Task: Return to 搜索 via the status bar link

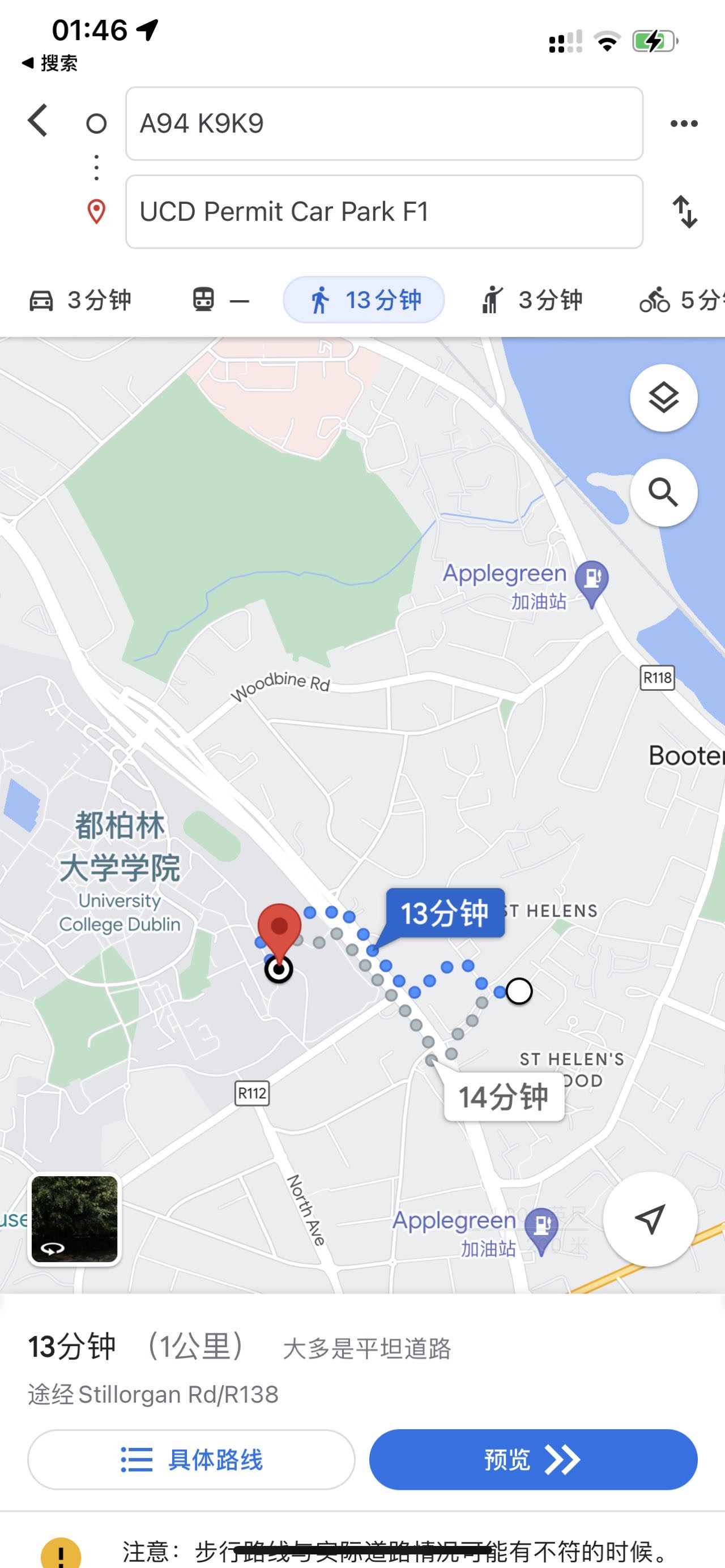Action: (50, 63)
